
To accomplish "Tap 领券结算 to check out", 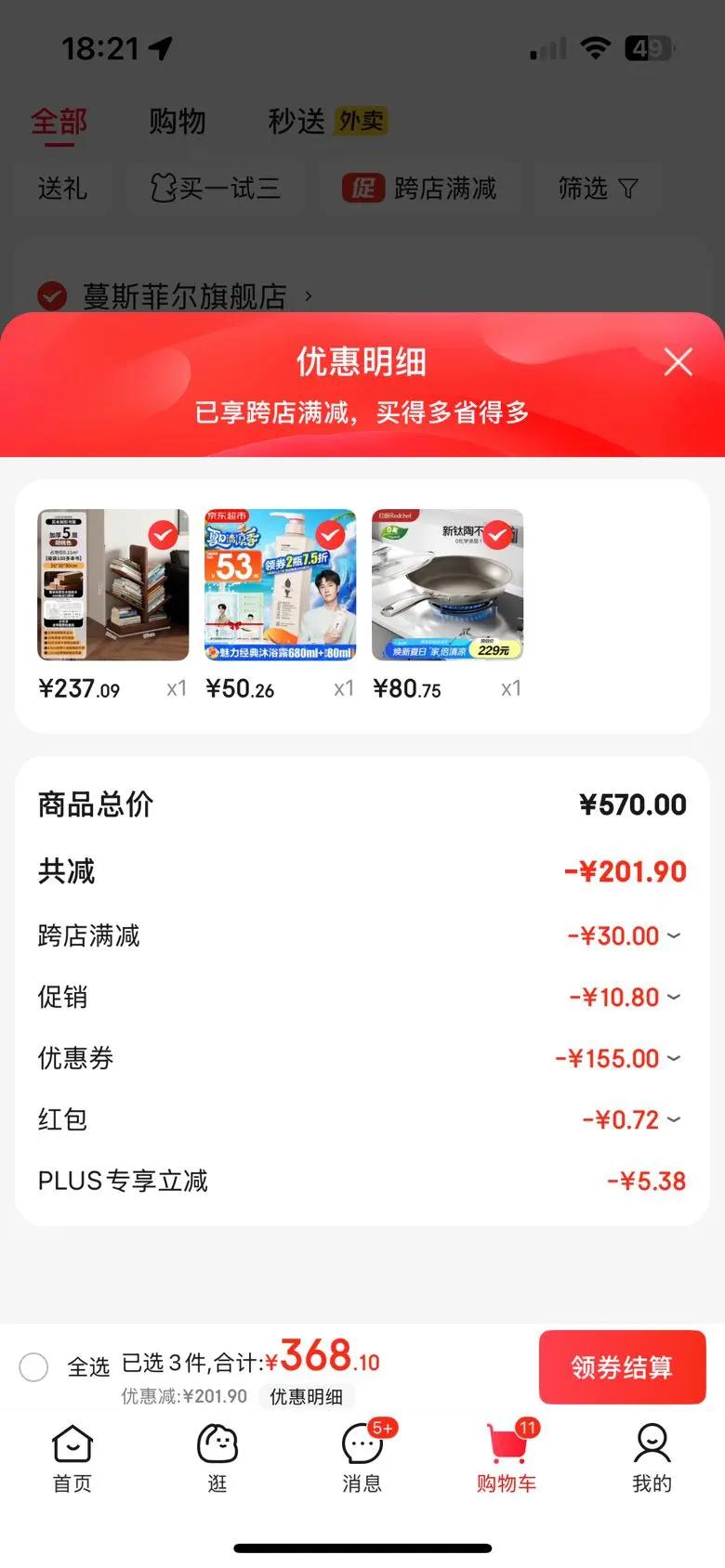I will (622, 1366).
